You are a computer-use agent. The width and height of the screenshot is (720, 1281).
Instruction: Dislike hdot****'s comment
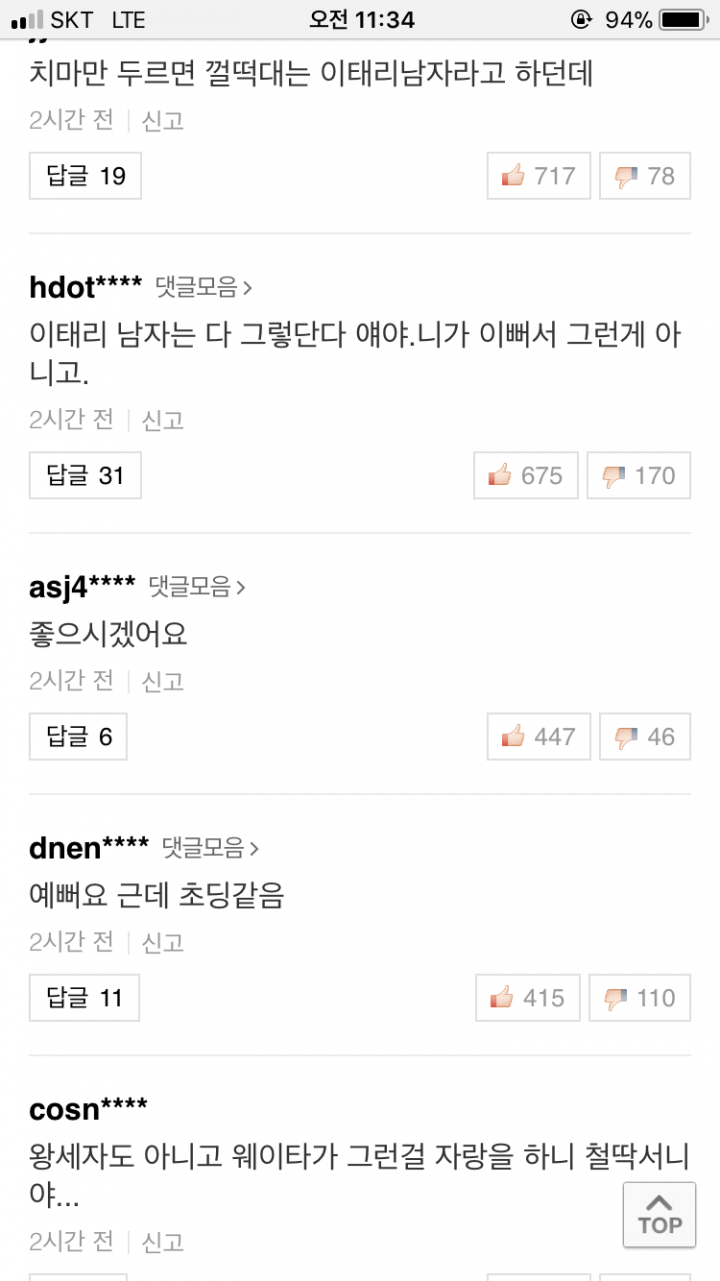point(639,475)
